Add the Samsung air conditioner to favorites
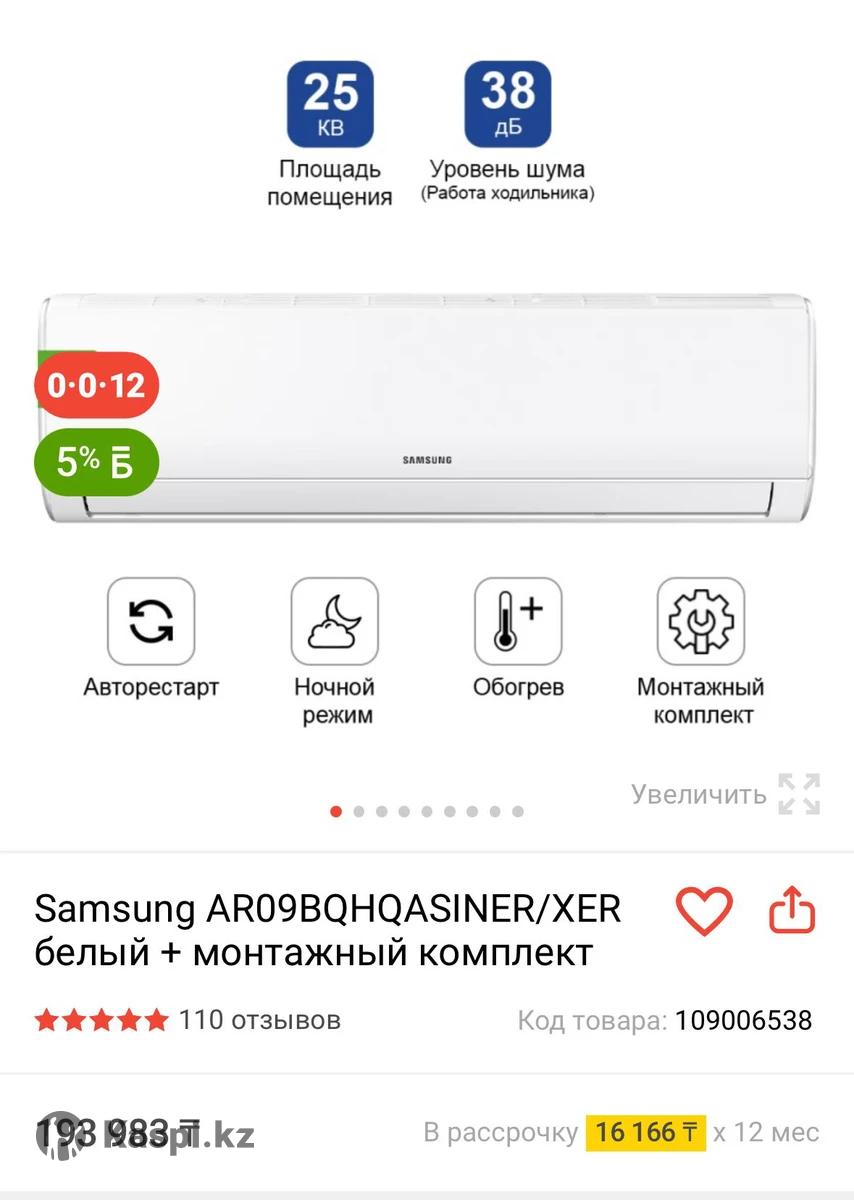The image size is (854, 1200). pos(704,911)
